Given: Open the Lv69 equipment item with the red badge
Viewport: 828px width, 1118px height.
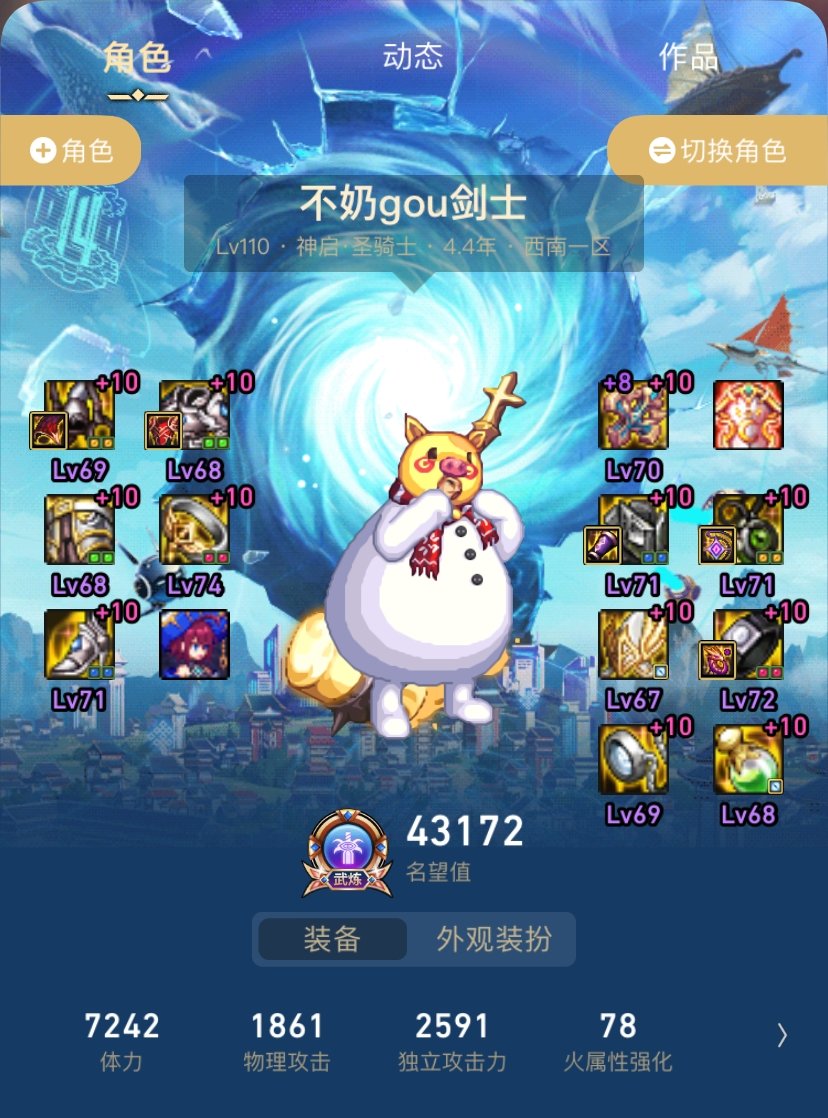Looking at the screenshot, I should point(80,415).
